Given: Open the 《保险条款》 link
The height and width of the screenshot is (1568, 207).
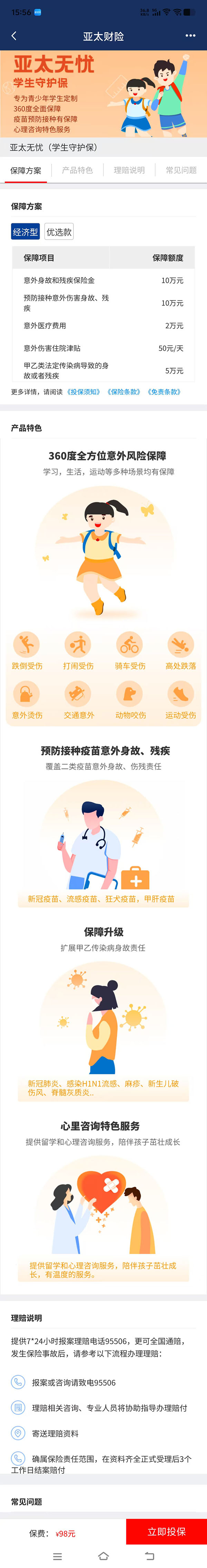Looking at the screenshot, I should pyautogui.click(x=124, y=391).
